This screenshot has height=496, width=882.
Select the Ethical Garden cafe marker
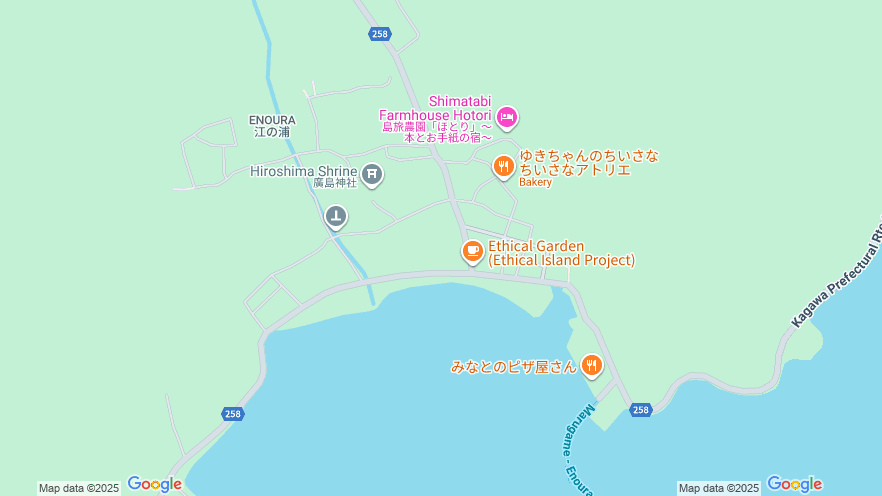pyautogui.click(x=473, y=250)
